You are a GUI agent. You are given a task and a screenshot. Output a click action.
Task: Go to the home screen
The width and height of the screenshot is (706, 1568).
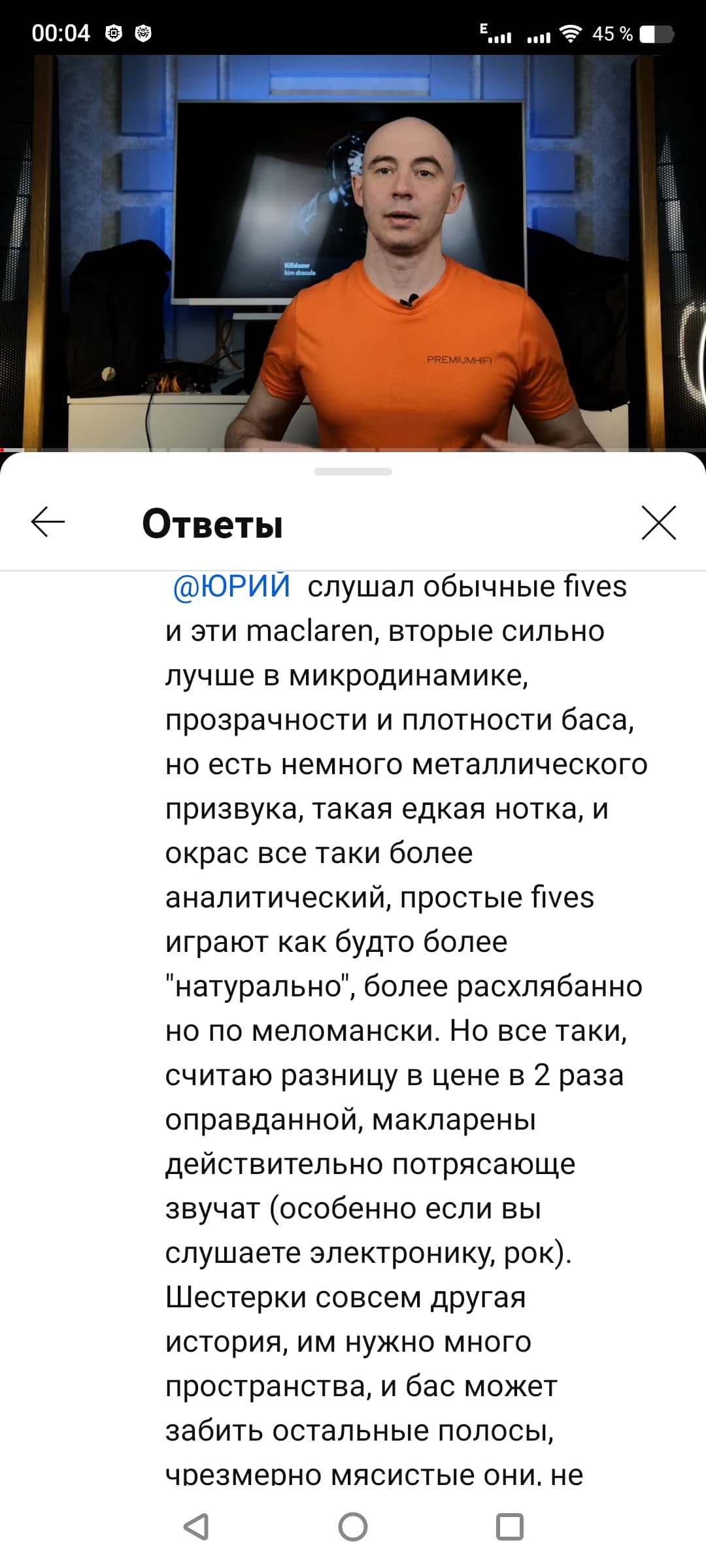point(353,1527)
